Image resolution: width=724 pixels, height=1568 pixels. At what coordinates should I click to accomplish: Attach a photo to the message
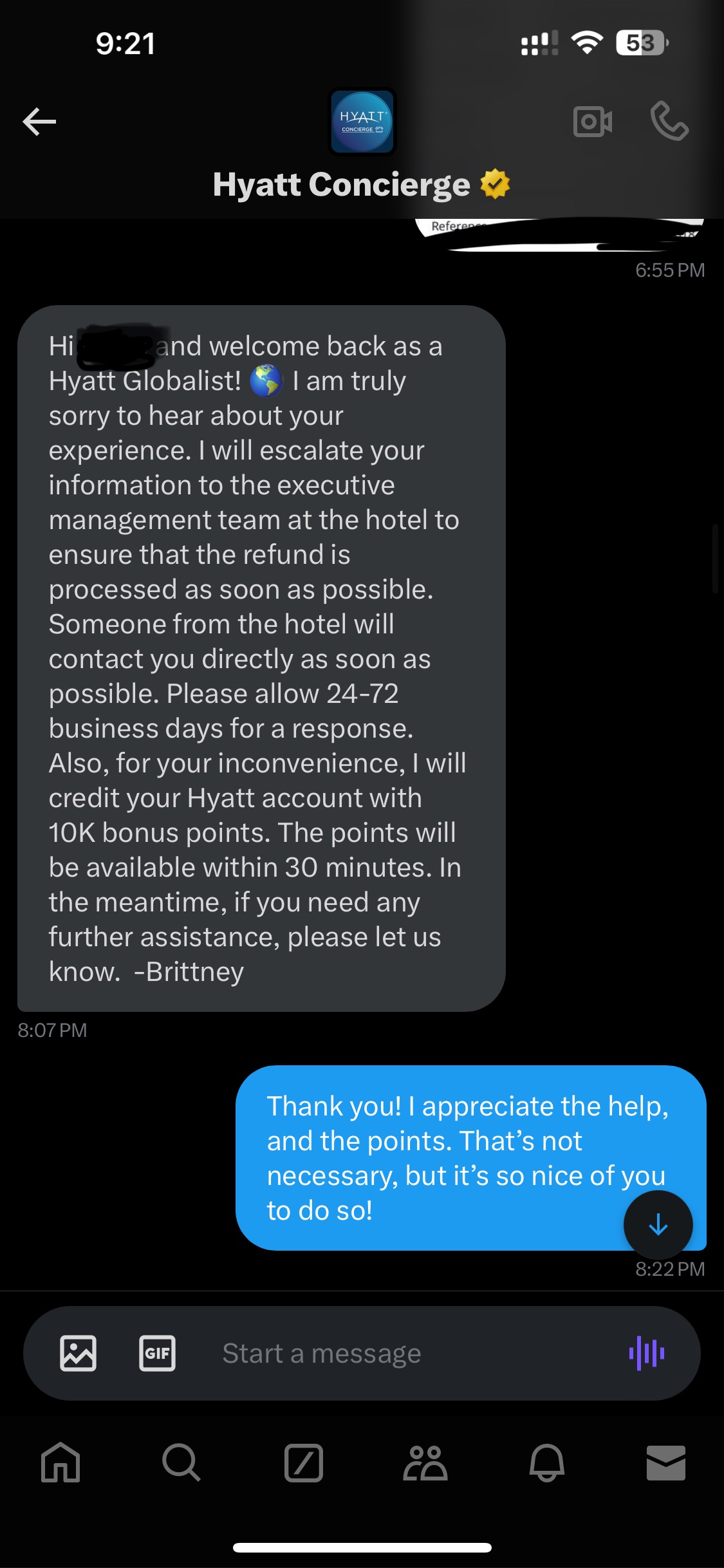coord(79,1353)
